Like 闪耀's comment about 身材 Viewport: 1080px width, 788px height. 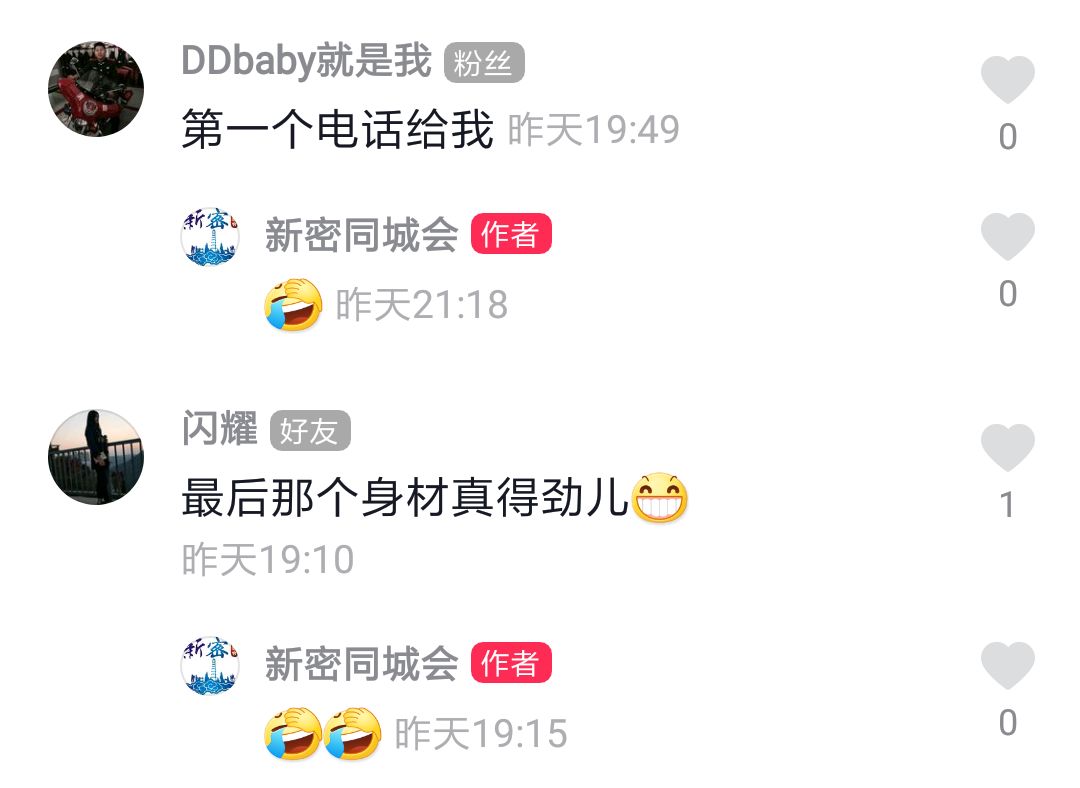[1007, 449]
